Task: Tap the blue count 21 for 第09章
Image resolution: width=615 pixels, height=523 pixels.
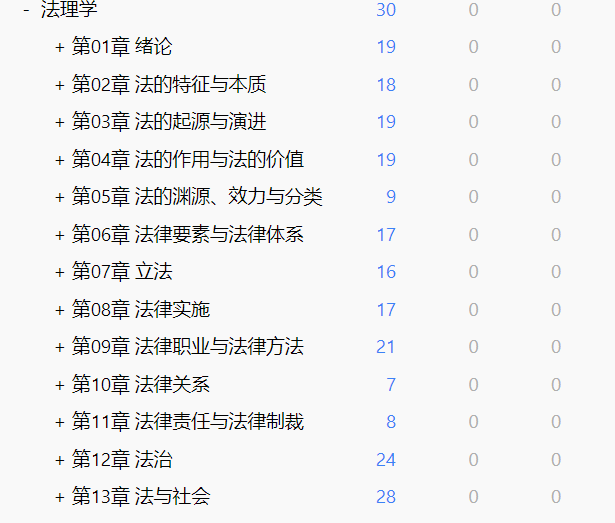Action: [385, 347]
